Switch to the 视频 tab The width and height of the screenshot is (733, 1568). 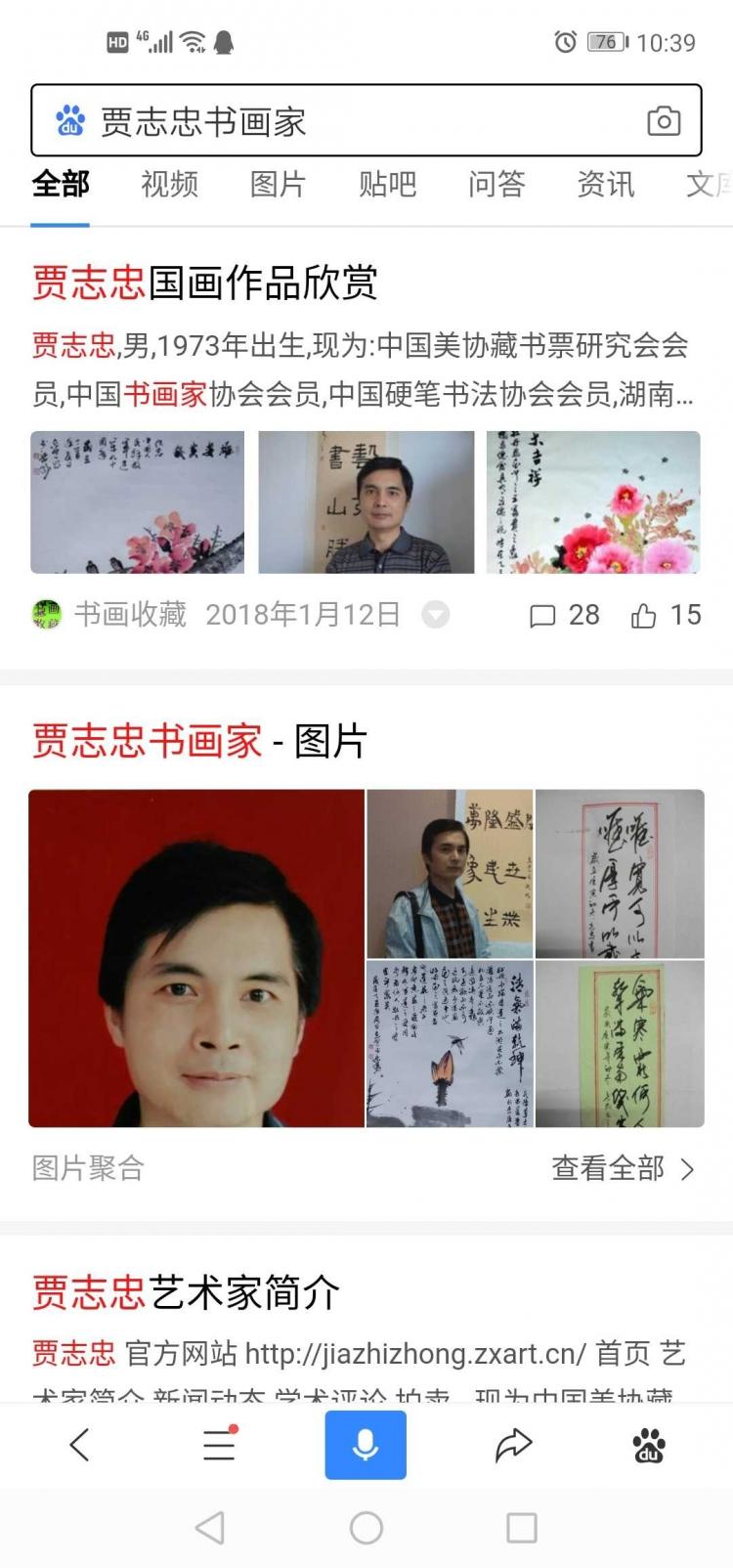169,184
